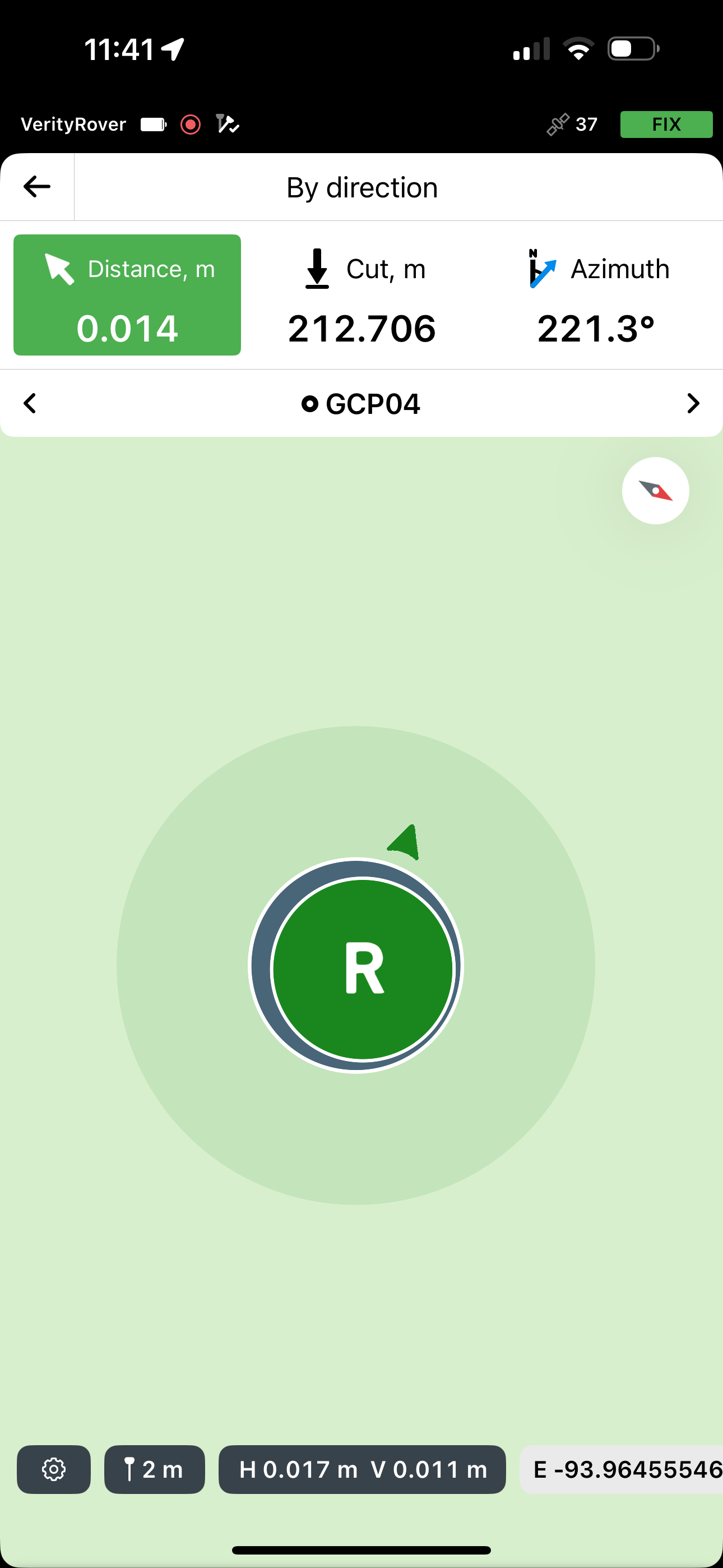This screenshot has width=723, height=1568.
Task: Go to the previous stakeout point
Action: [x=30, y=404]
